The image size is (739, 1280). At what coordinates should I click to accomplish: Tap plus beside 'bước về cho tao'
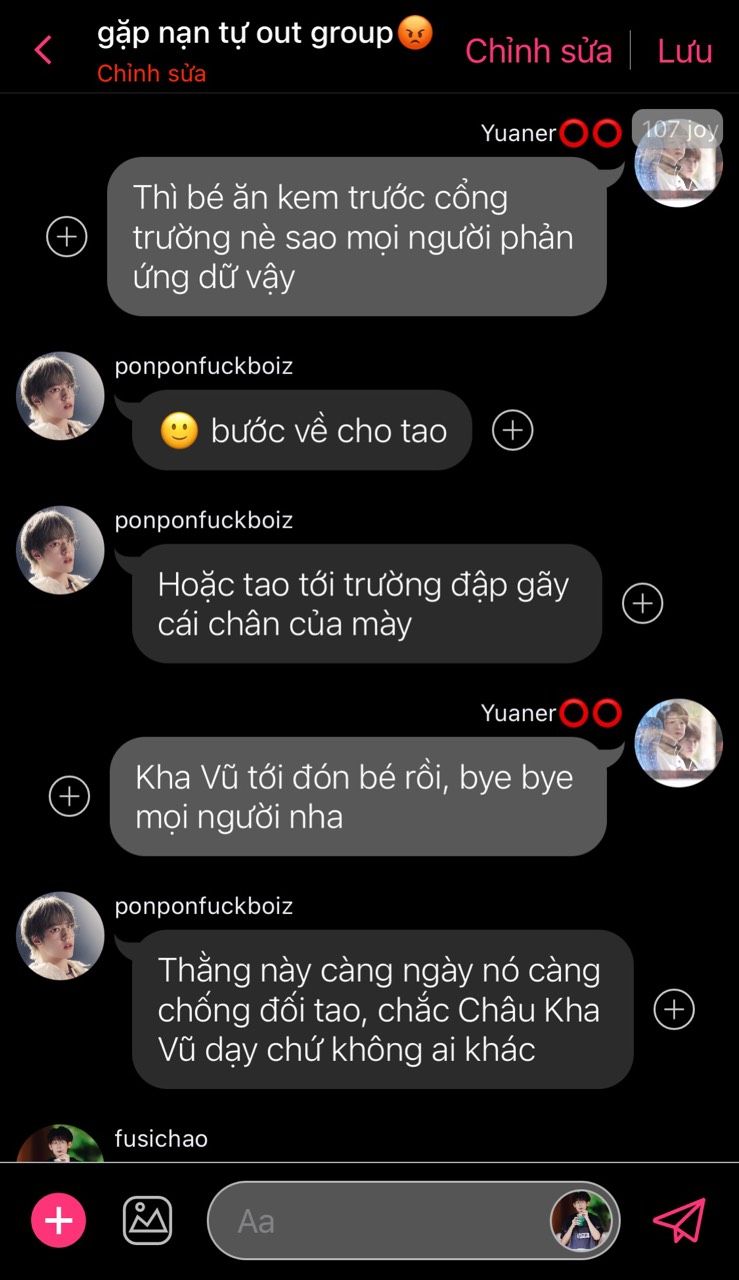point(513,430)
